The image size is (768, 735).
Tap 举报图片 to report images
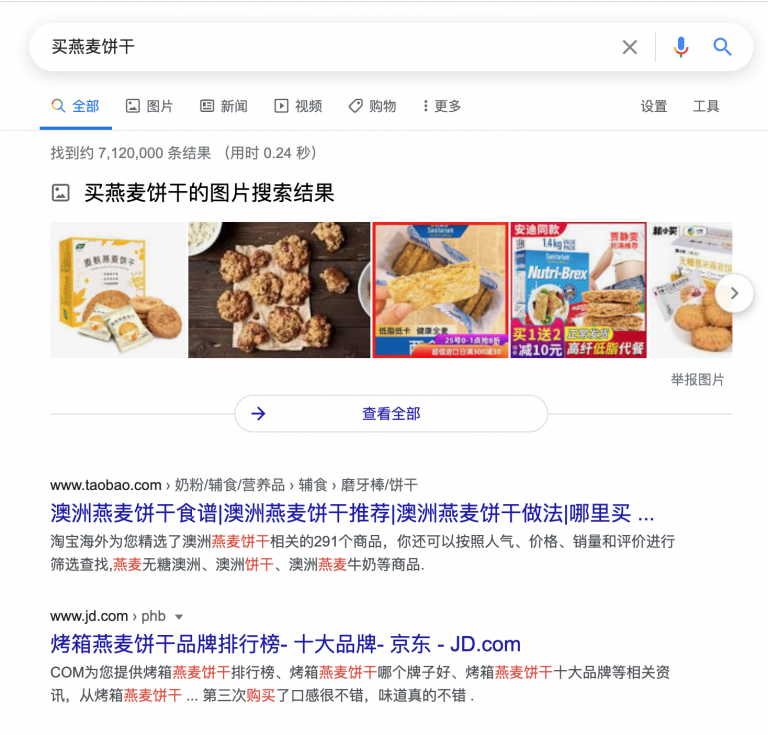pyautogui.click(x=697, y=380)
